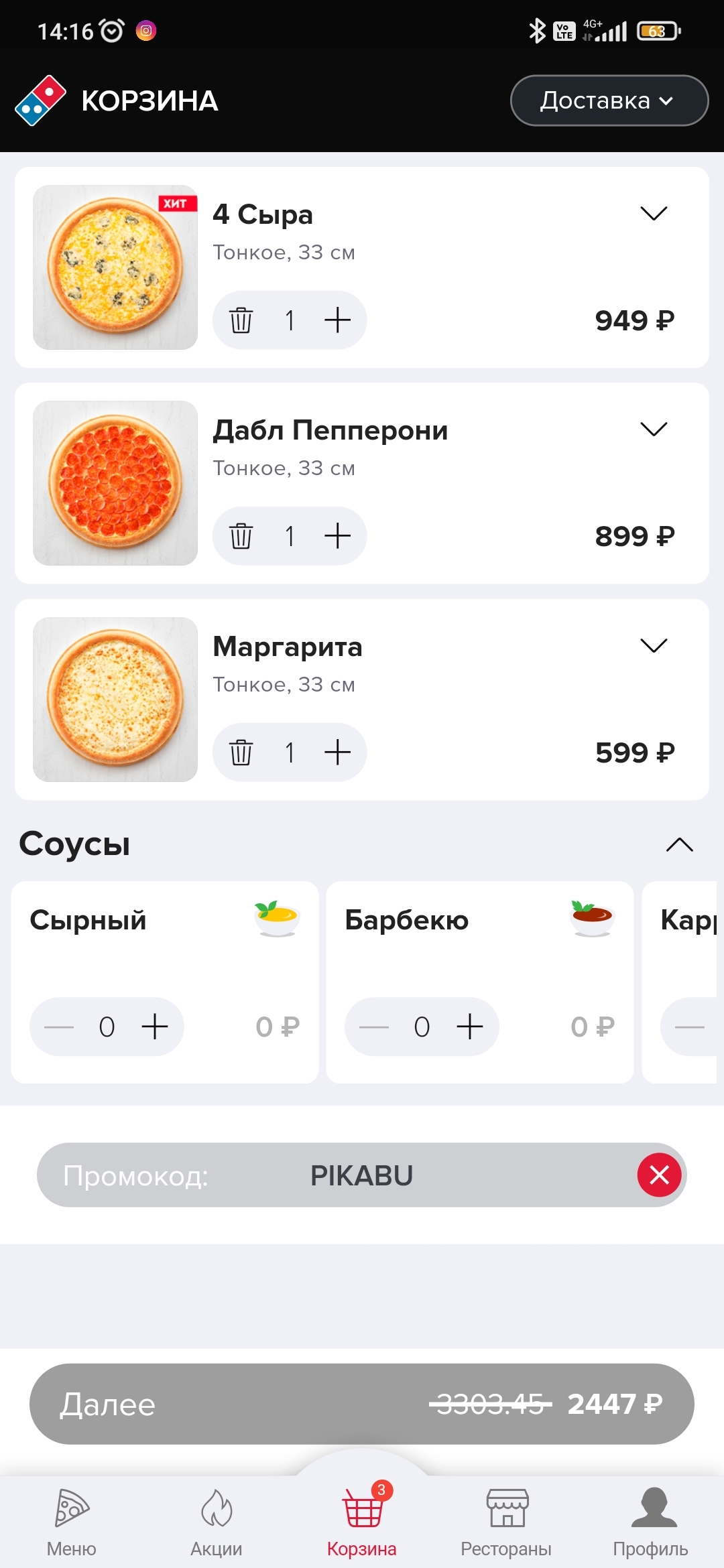Image resolution: width=724 pixels, height=1568 pixels.
Task: Delete Дабл Пепперони from the cart
Action: [241, 536]
